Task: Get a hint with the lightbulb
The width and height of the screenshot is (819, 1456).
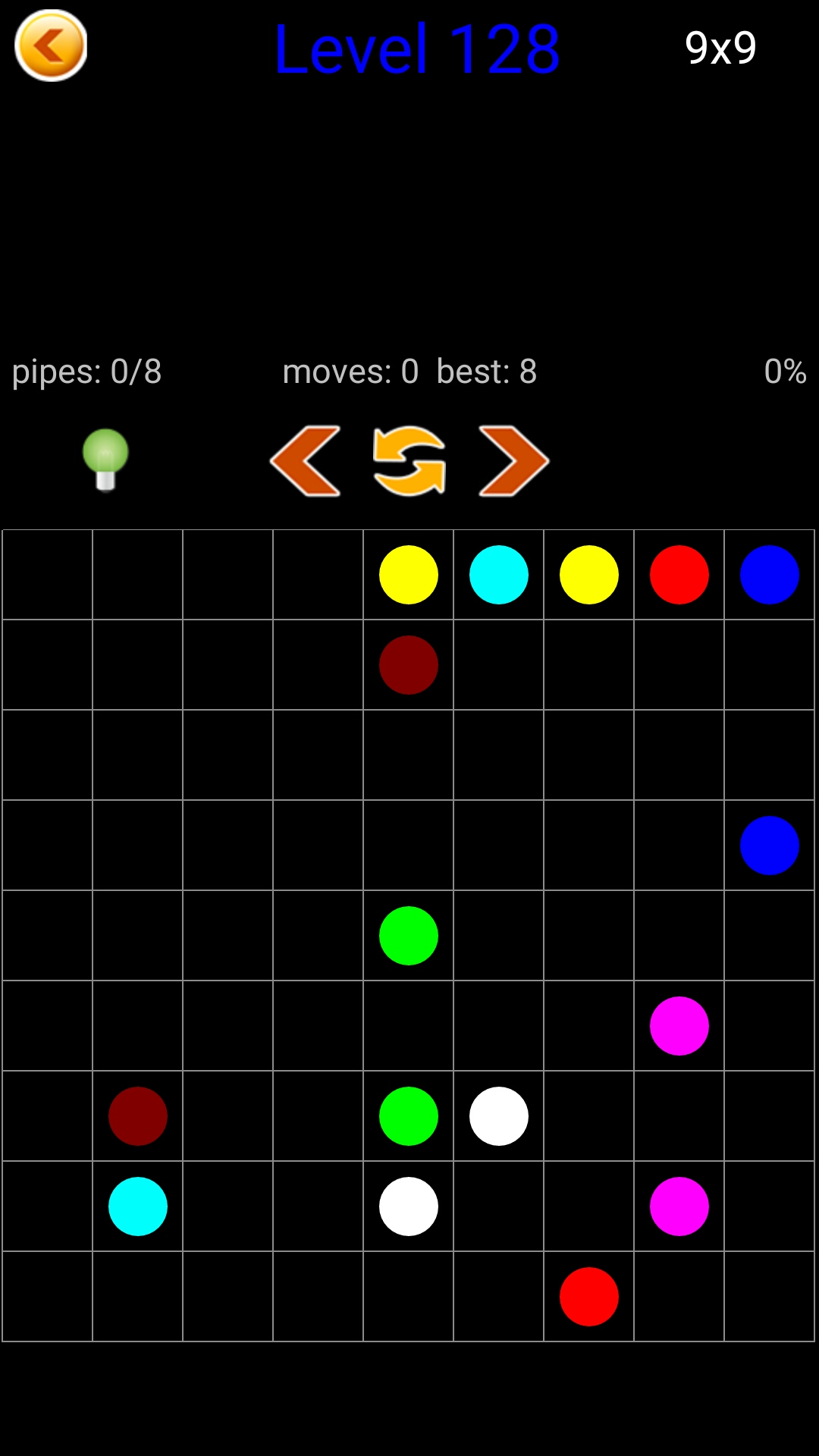Action: coord(105,460)
